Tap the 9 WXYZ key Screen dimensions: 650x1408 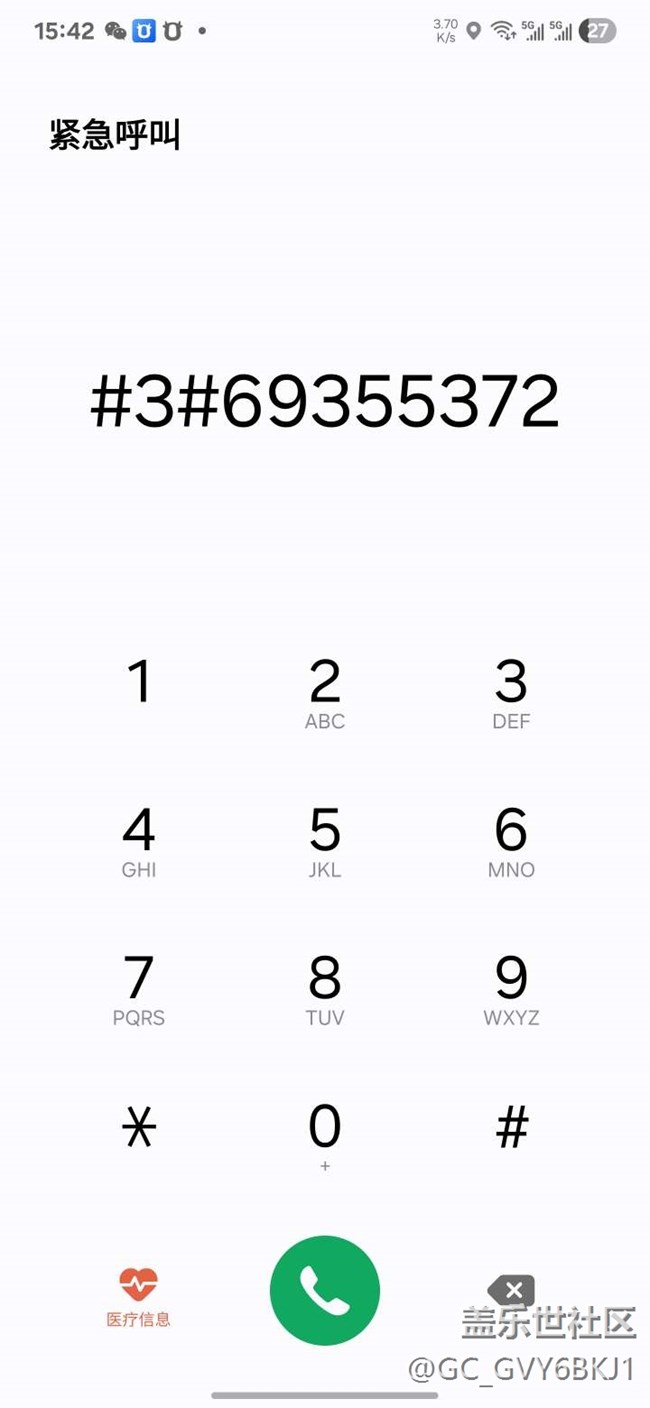[x=511, y=990]
